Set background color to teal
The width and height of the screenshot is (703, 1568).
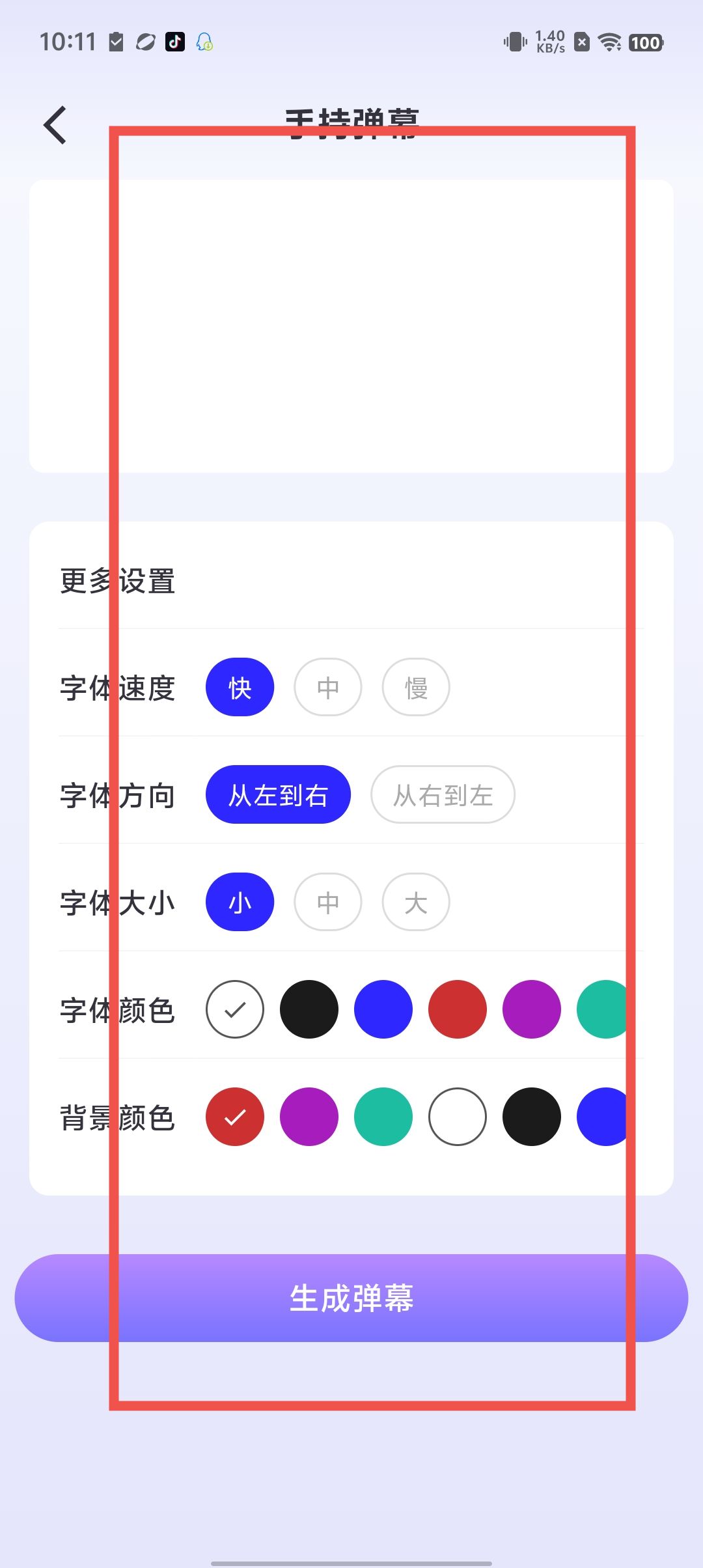point(383,1117)
